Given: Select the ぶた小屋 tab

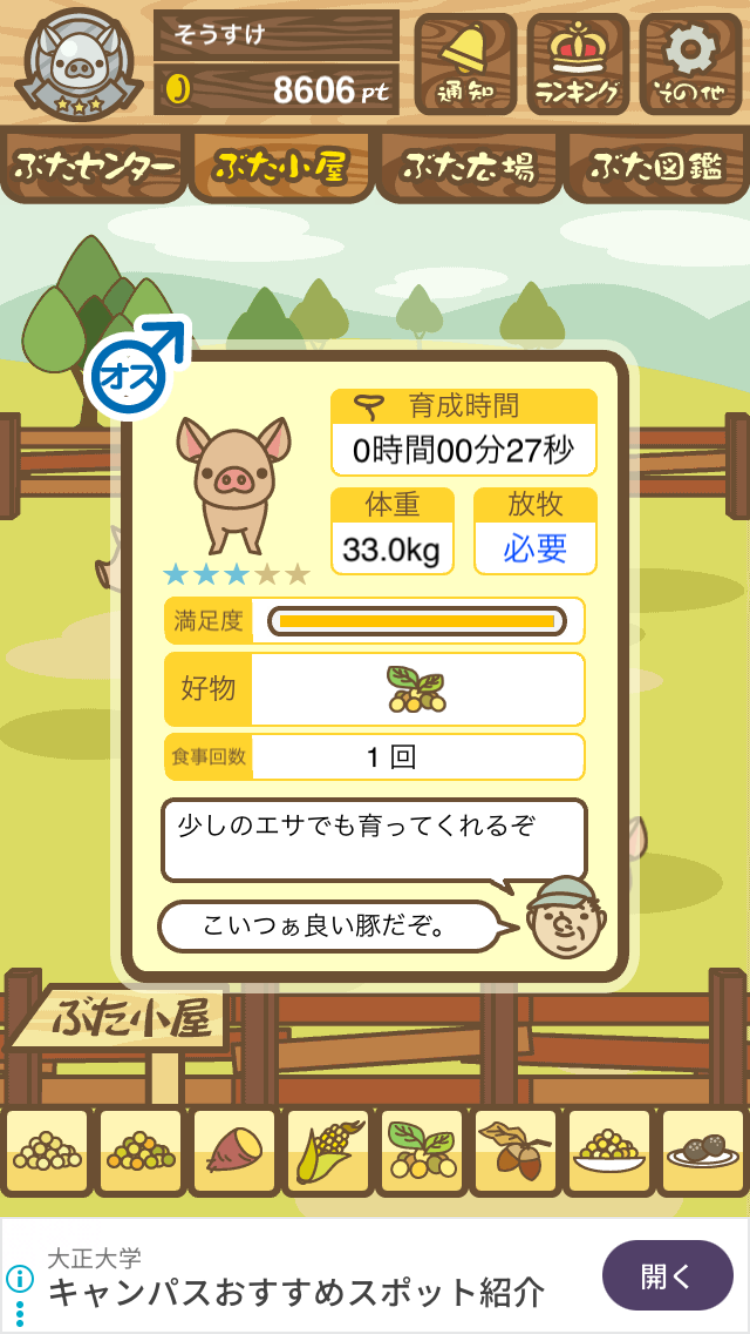Looking at the screenshot, I should click(x=281, y=167).
